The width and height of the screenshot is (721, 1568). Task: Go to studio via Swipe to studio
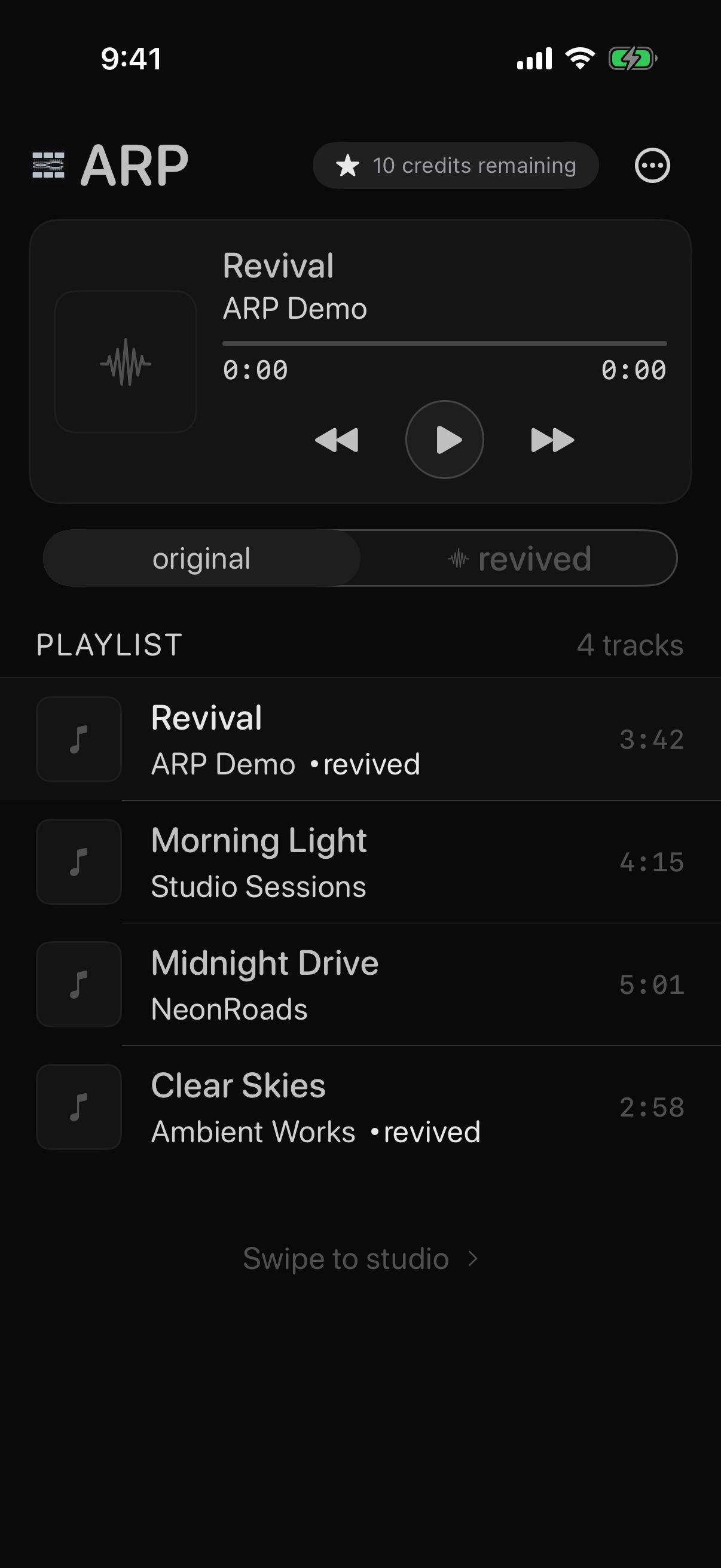pos(360,1259)
